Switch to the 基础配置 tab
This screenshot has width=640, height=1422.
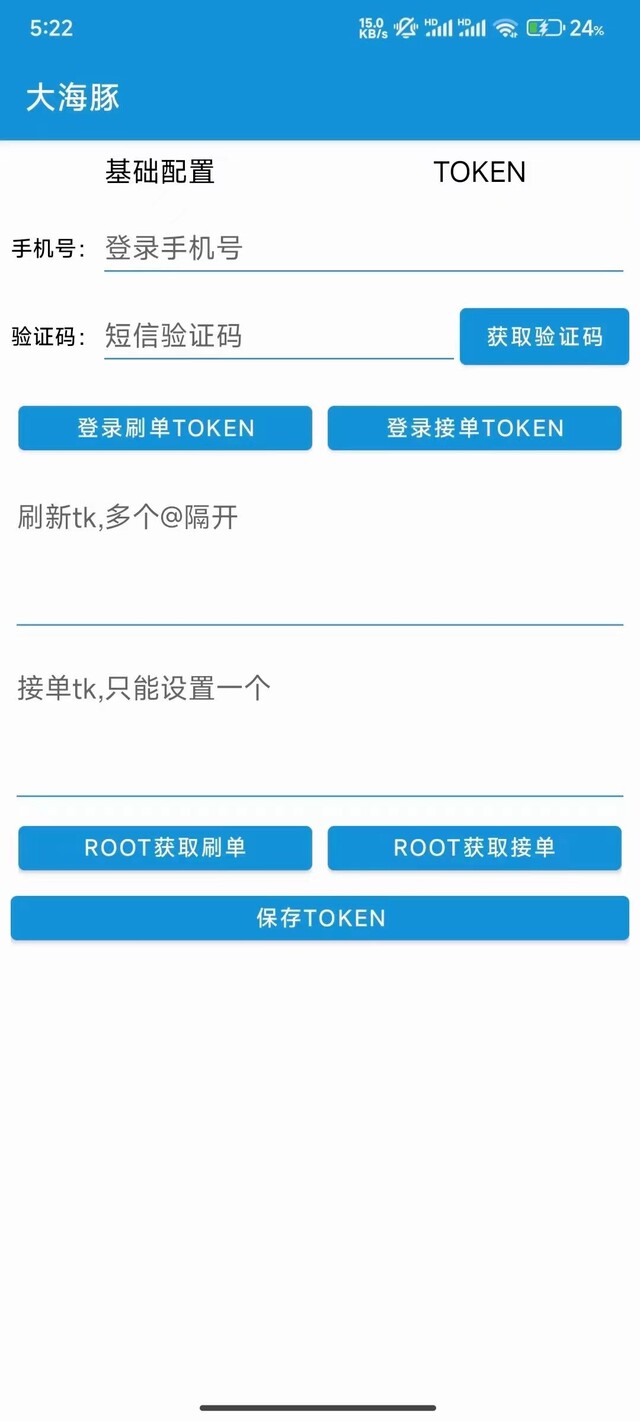pyautogui.click(x=160, y=172)
